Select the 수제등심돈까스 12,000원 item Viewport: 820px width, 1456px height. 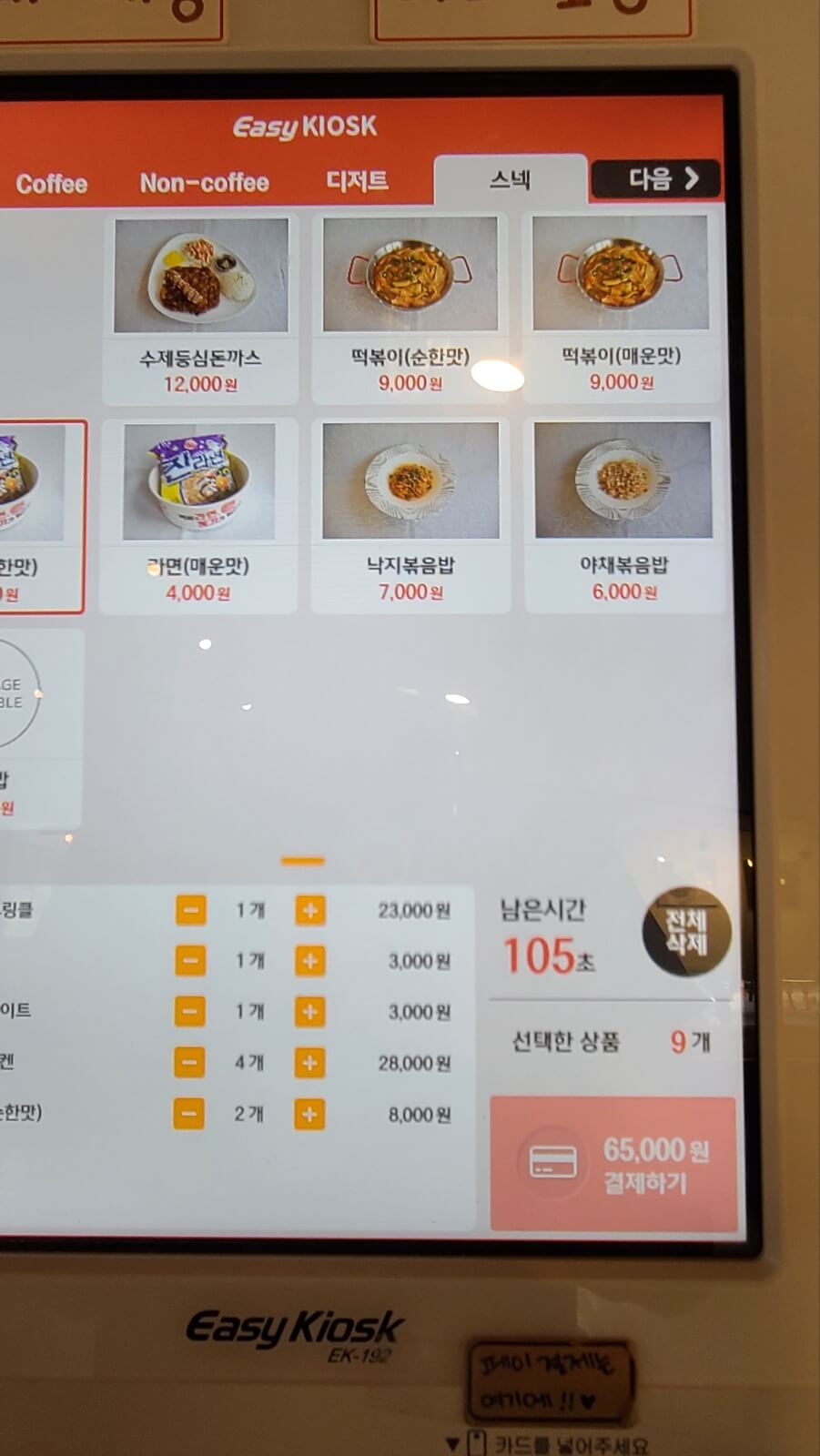pos(200,305)
